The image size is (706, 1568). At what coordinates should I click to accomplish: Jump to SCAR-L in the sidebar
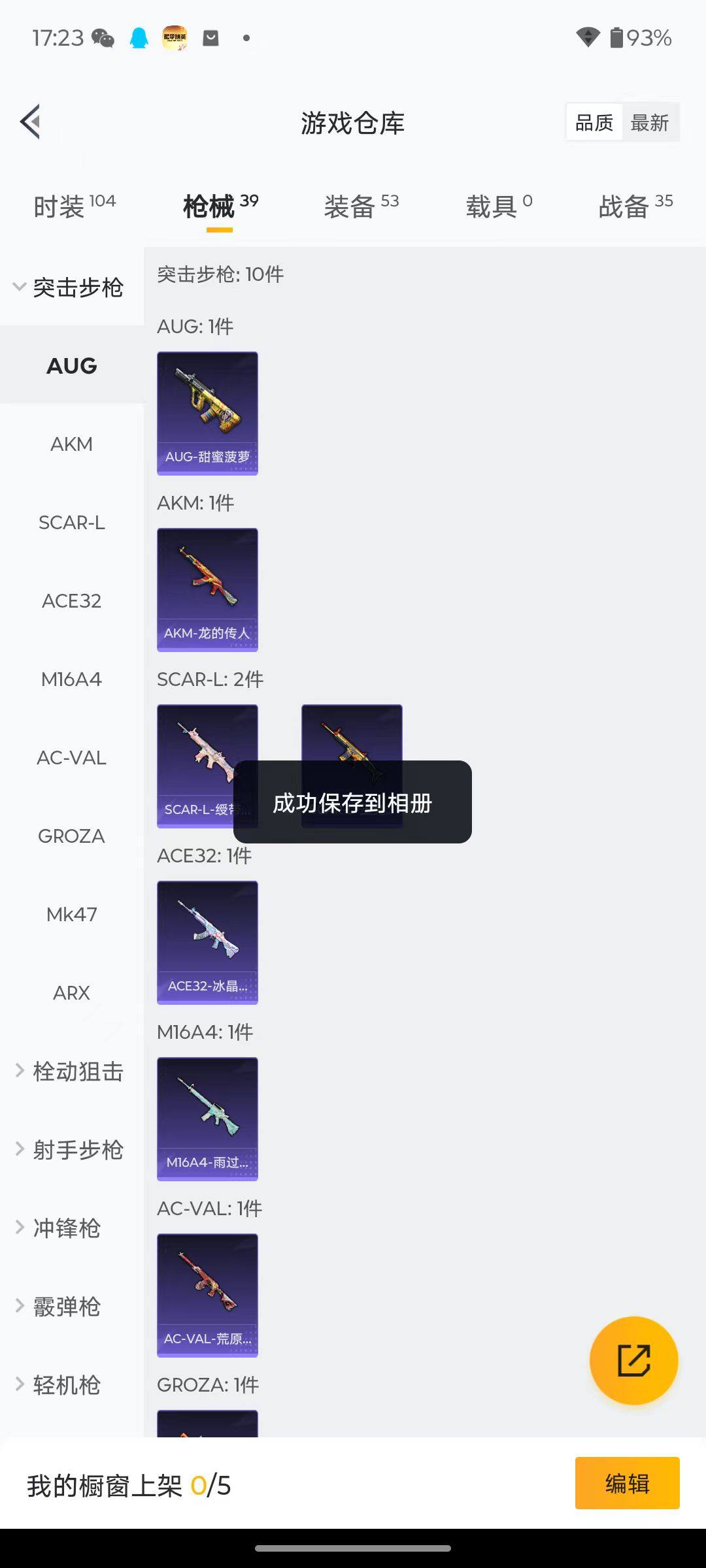click(x=71, y=523)
